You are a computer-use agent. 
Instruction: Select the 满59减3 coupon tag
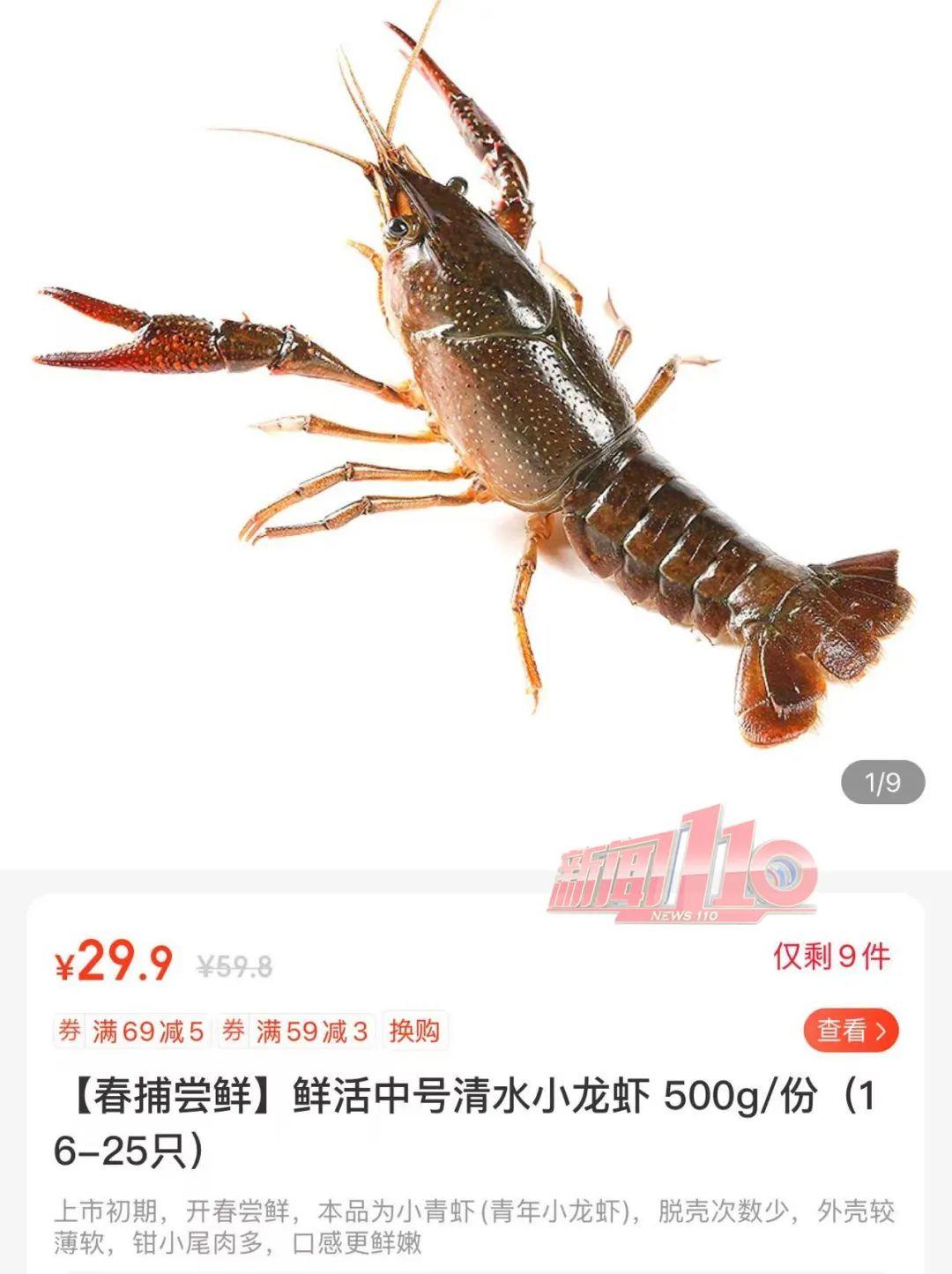[x=295, y=1031]
